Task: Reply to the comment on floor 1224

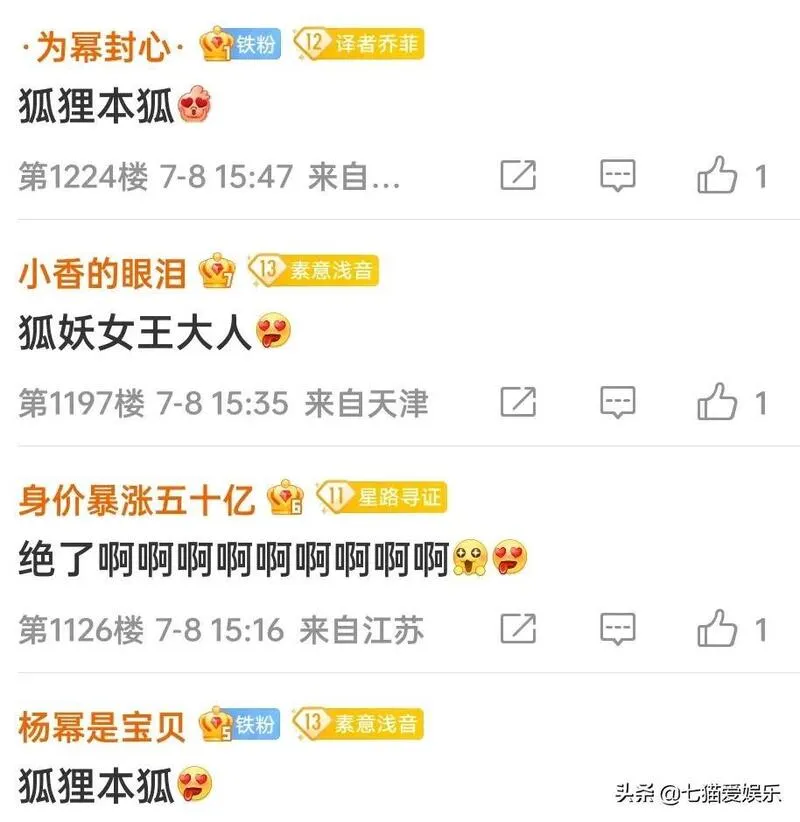Action: tap(618, 176)
